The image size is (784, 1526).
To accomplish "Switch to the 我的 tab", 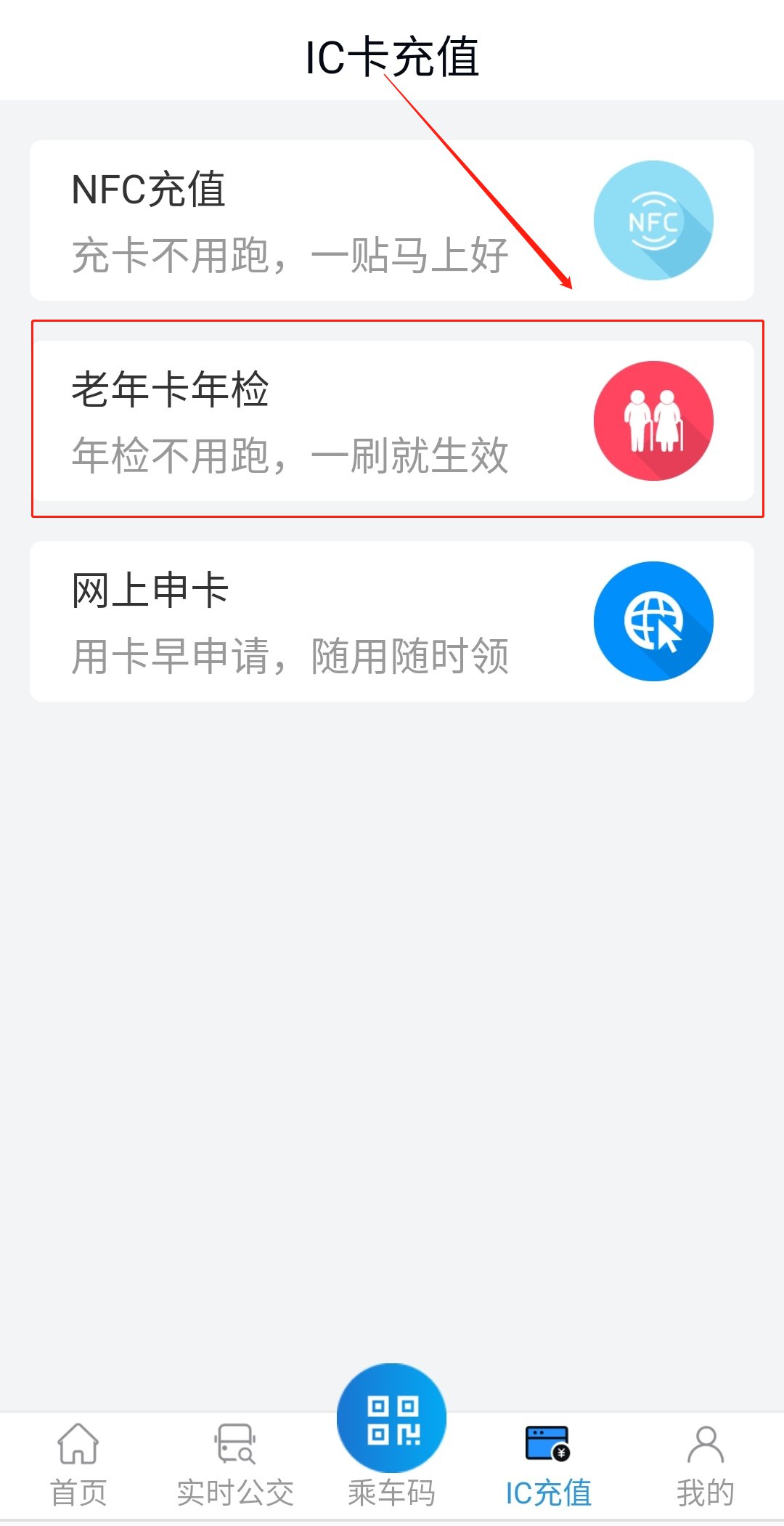I will (x=706, y=1464).
